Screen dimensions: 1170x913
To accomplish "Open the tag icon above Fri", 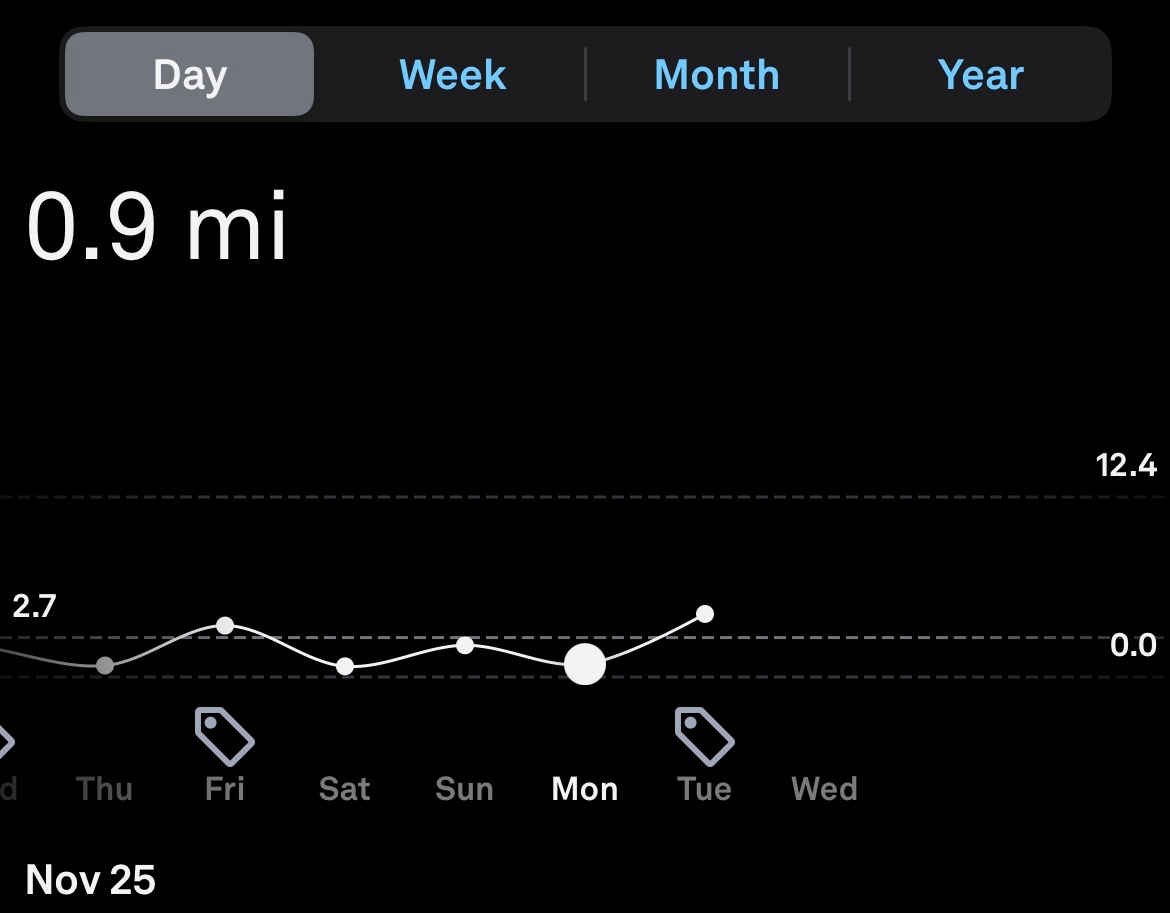I will 224,735.
